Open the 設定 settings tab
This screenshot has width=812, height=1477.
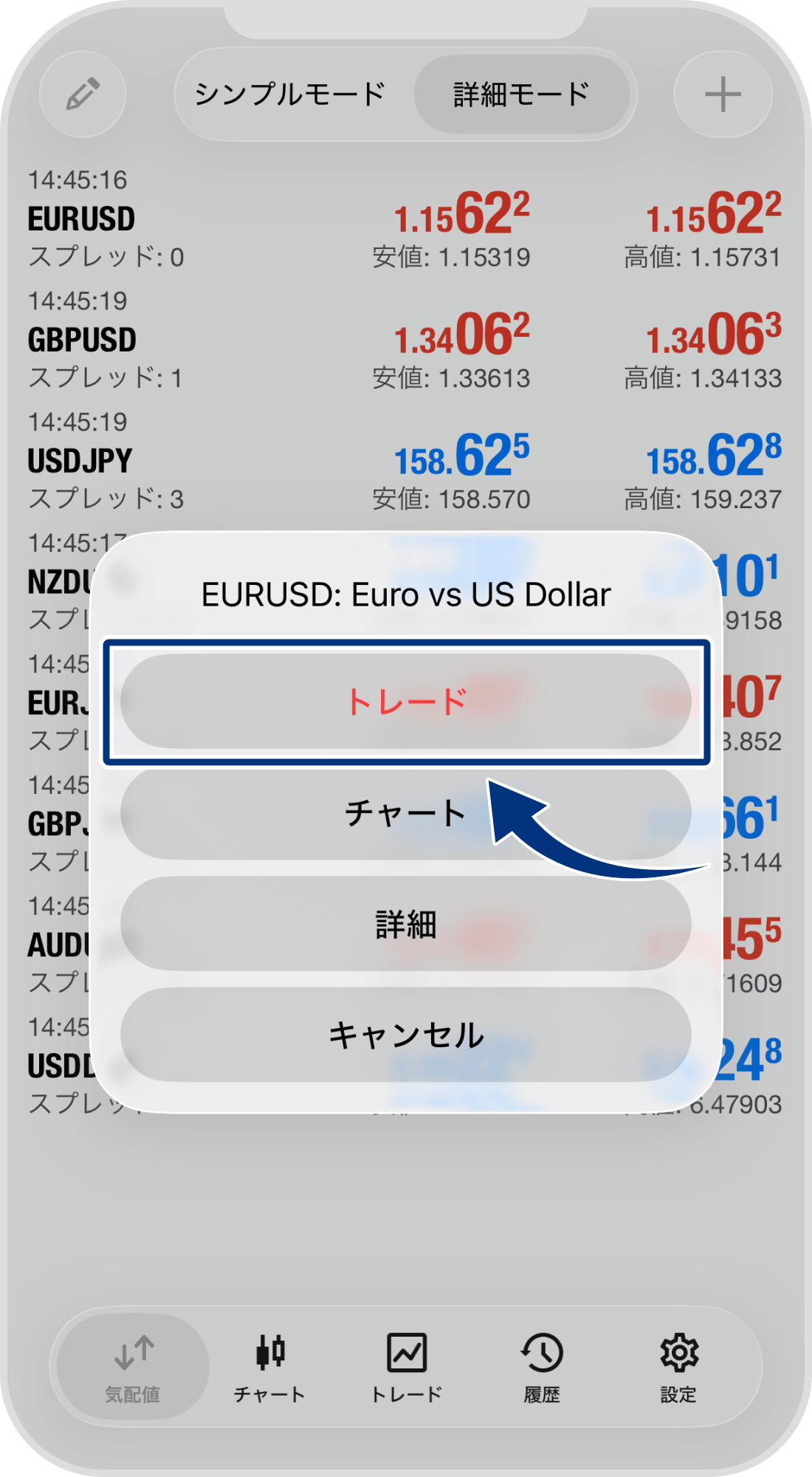coord(678,1366)
